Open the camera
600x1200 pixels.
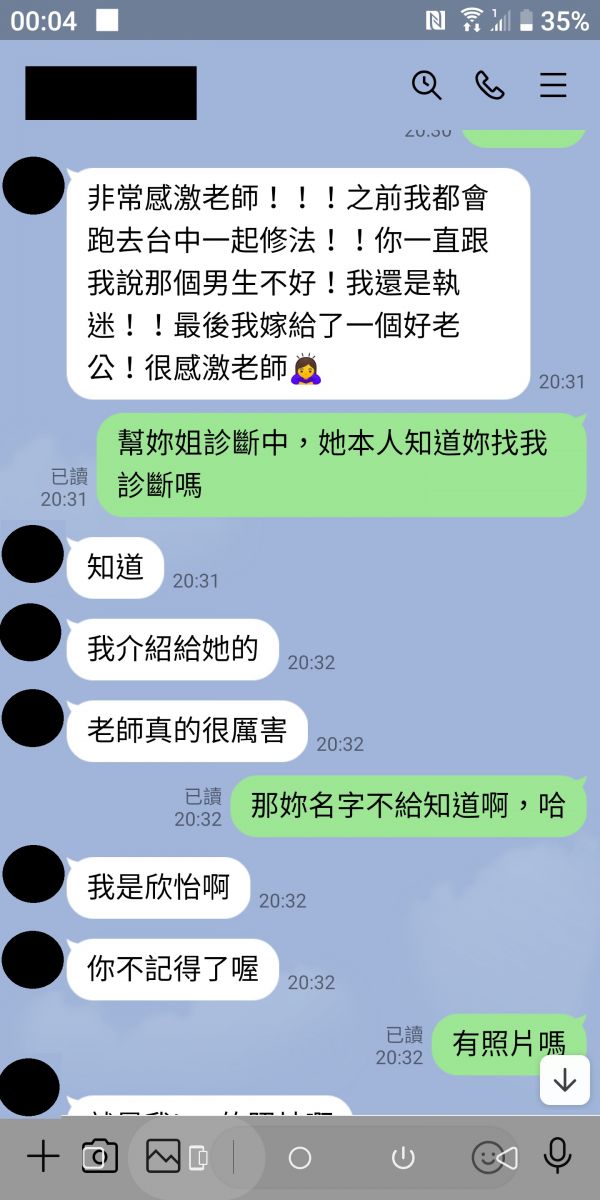click(99, 1158)
